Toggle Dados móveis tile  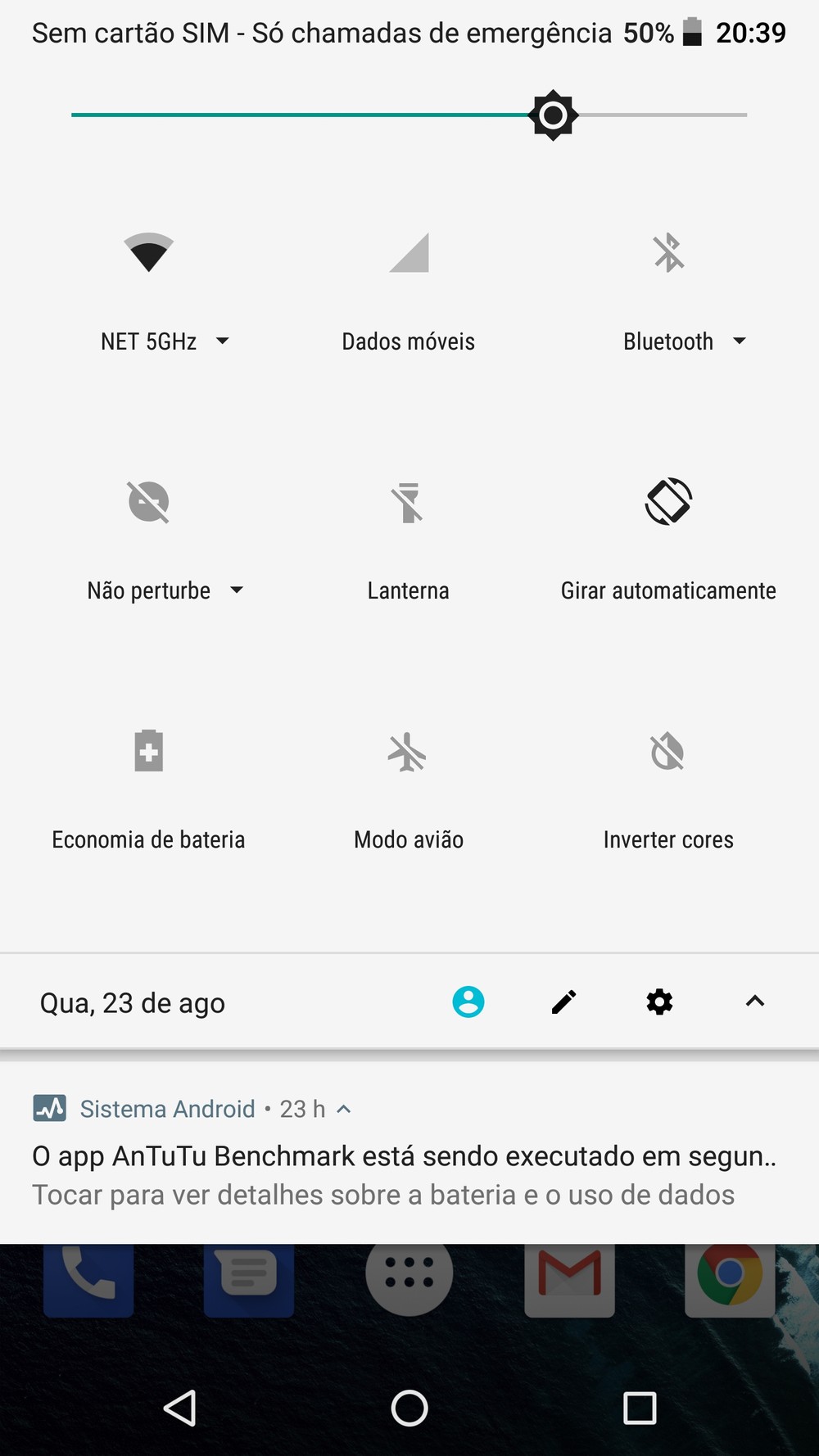point(409,253)
